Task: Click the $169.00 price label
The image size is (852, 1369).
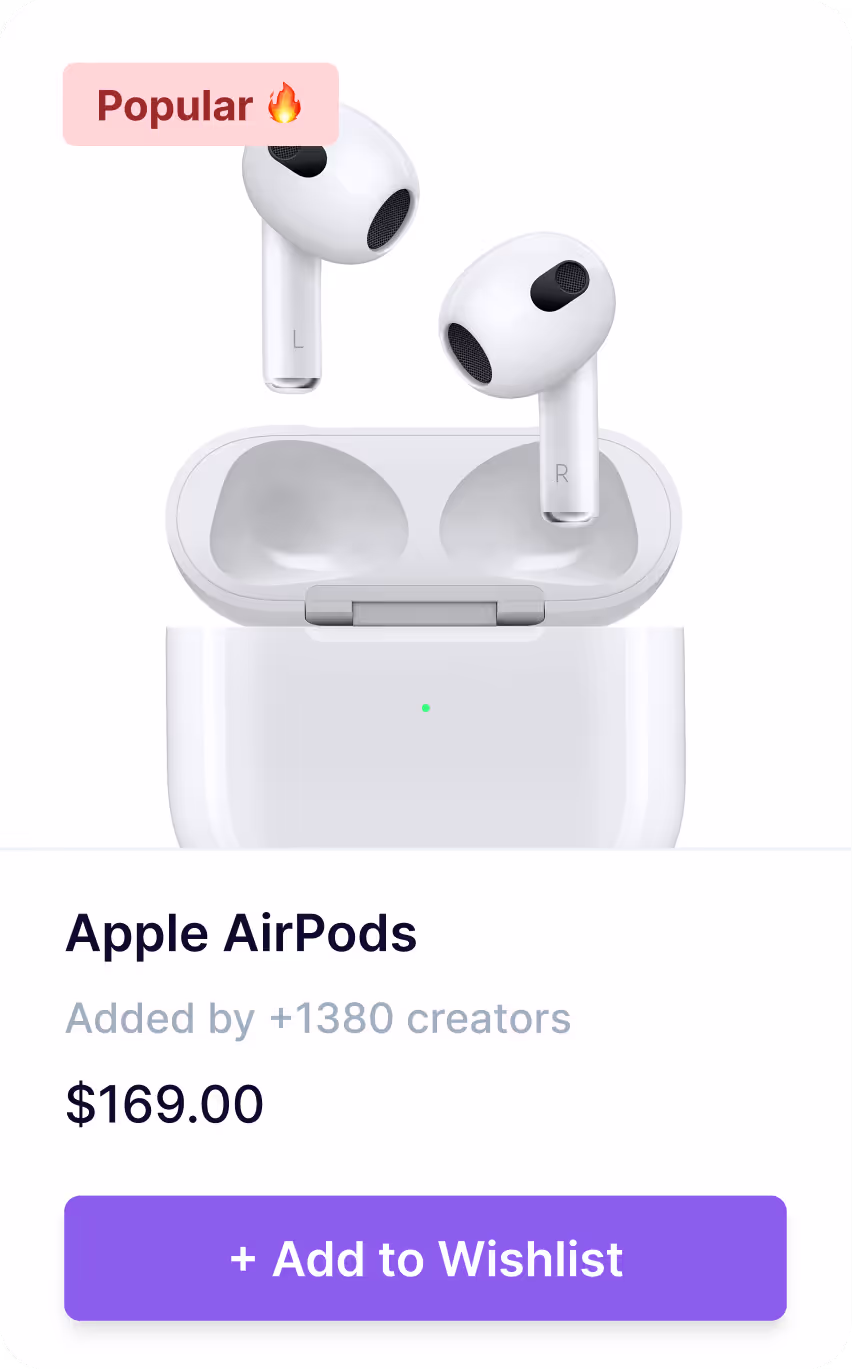Action: [x=164, y=1103]
